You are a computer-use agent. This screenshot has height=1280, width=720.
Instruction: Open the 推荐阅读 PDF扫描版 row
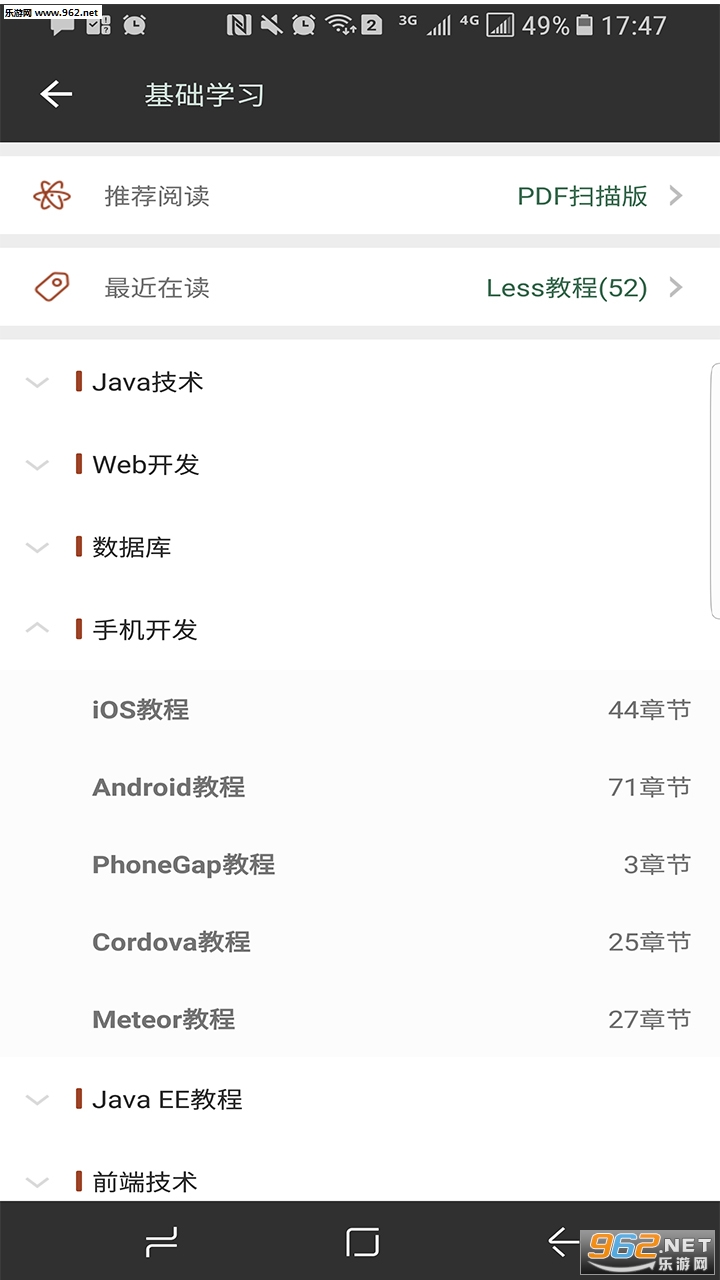360,196
